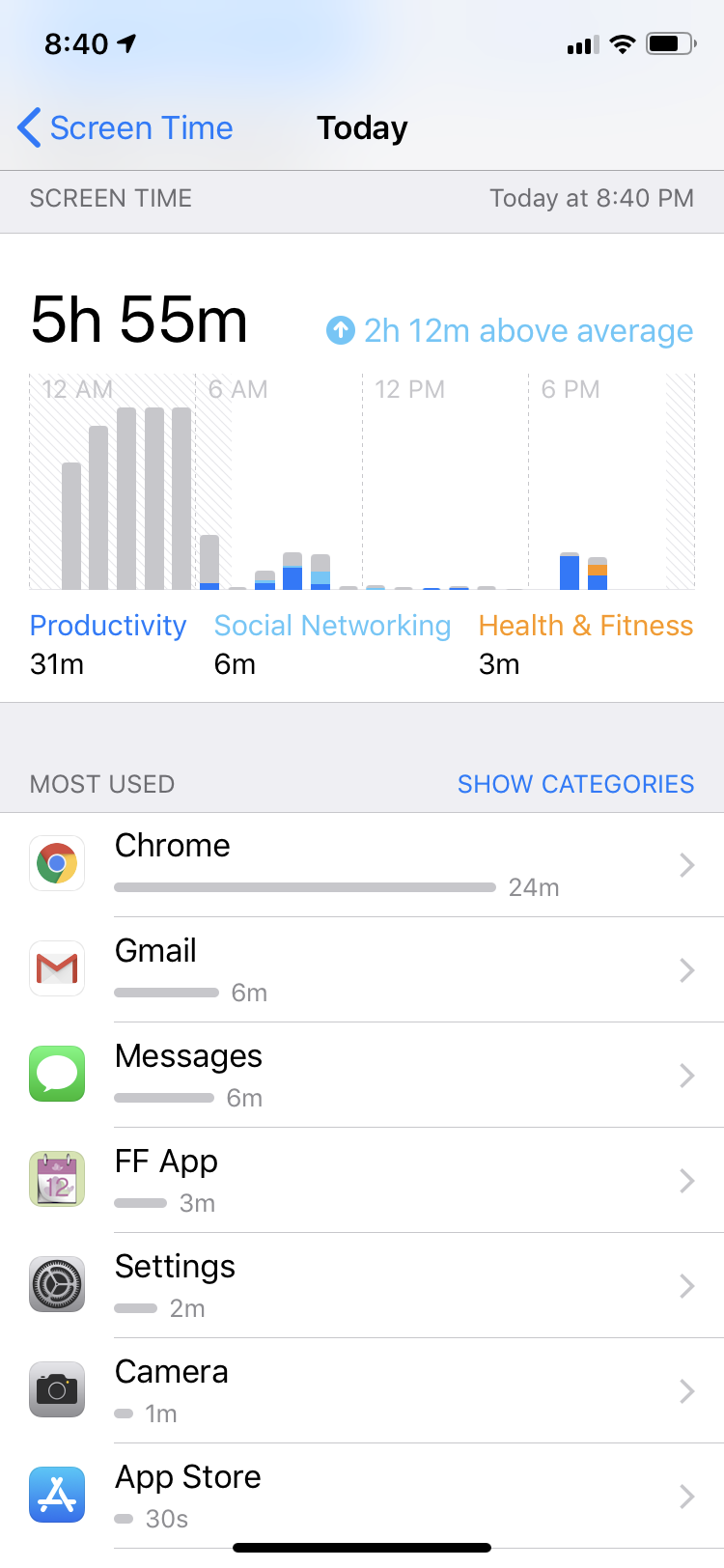Expand the Camera row chevron
Screen dimensions: 724x1568
point(685,1391)
